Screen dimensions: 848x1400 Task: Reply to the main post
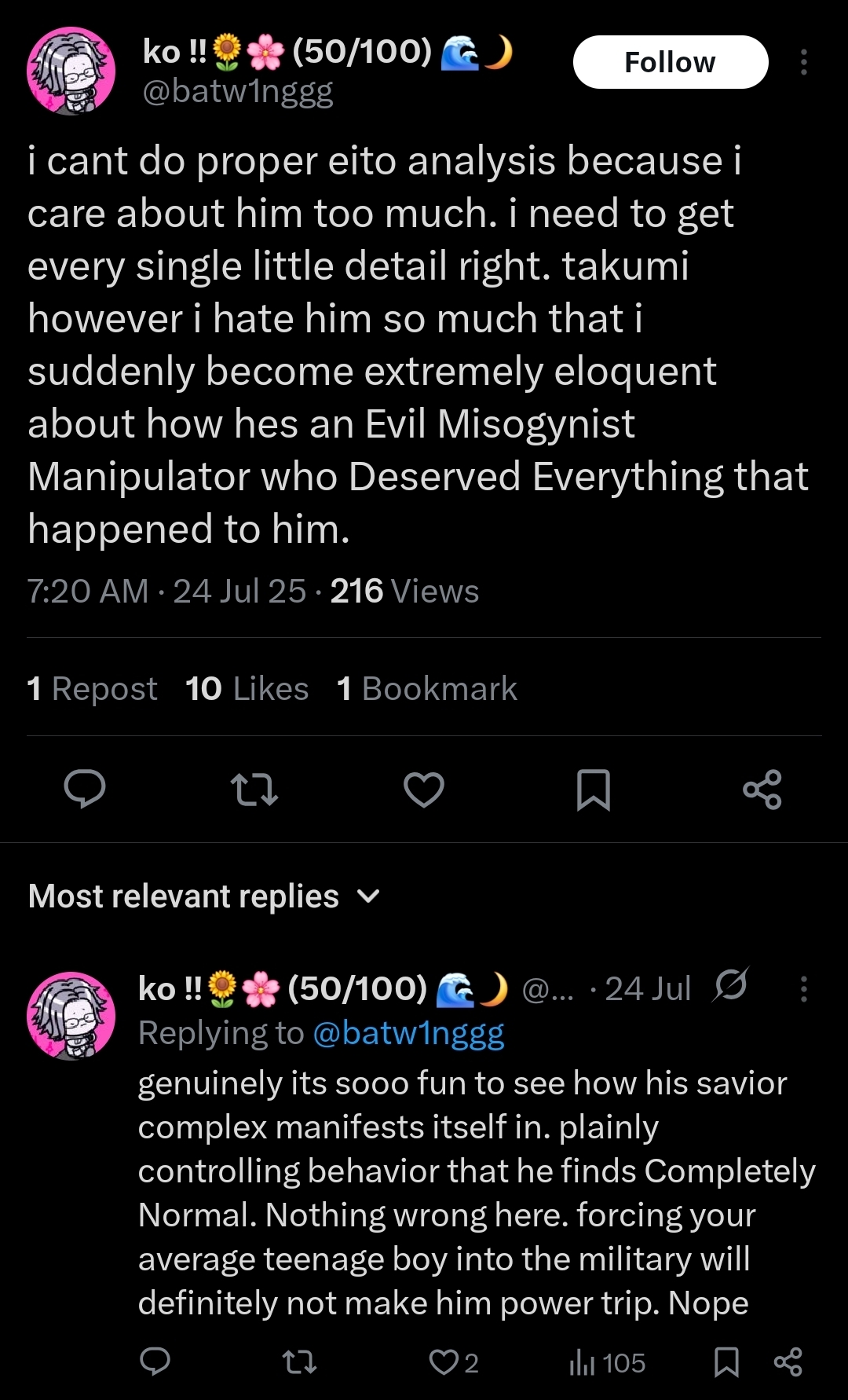85,789
